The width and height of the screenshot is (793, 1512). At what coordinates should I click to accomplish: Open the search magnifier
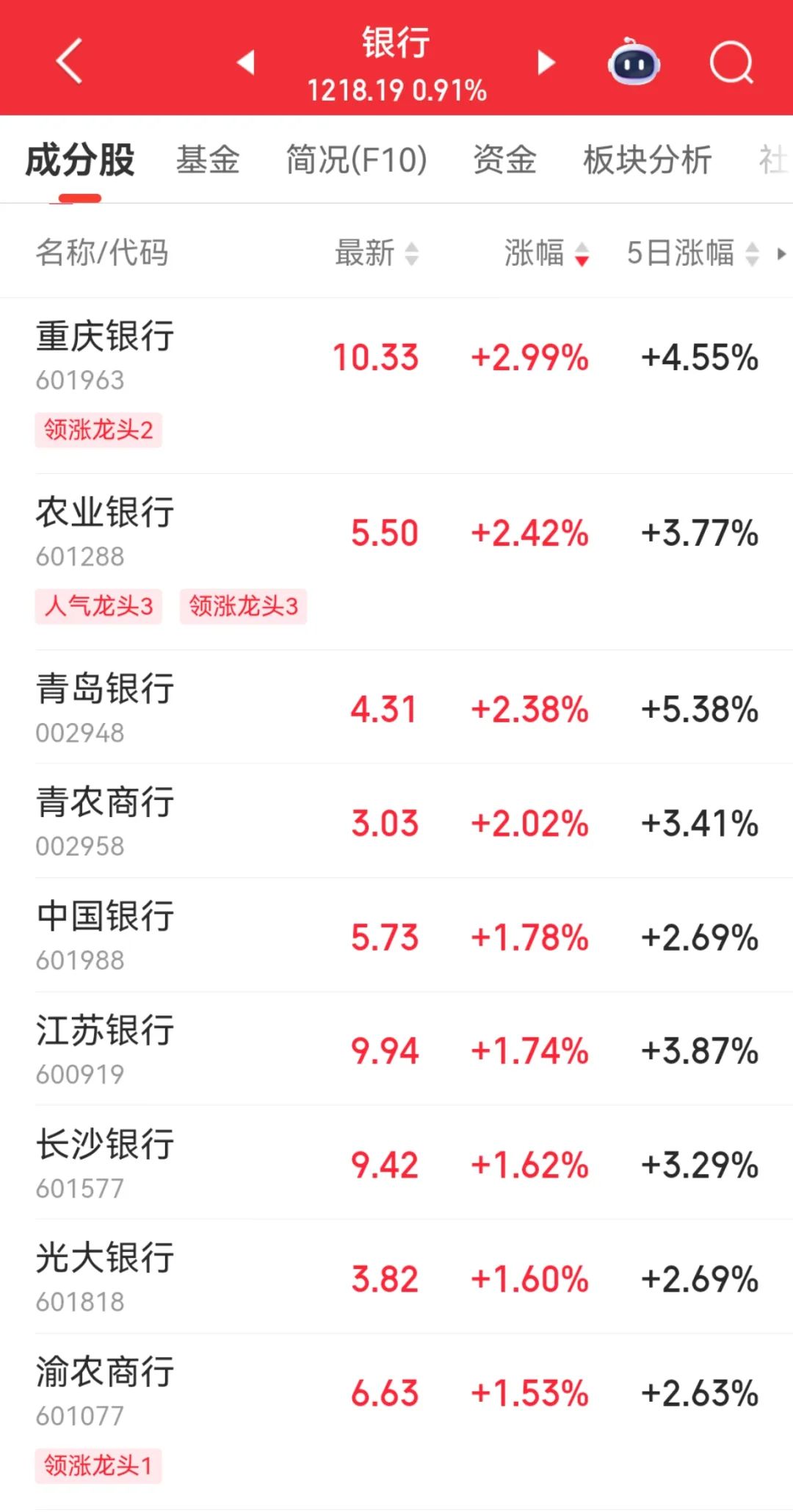(731, 62)
